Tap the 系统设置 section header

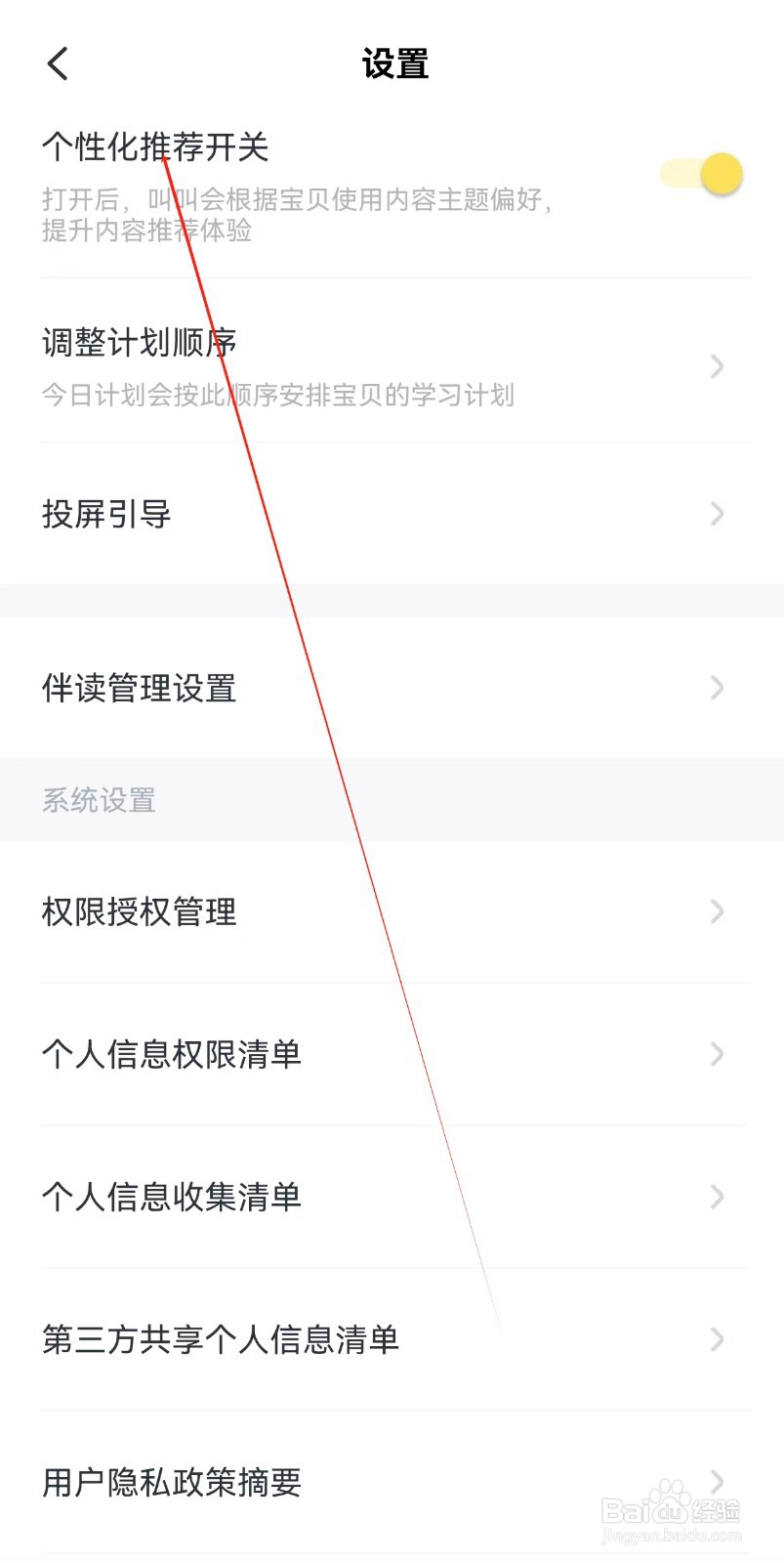coord(98,800)
